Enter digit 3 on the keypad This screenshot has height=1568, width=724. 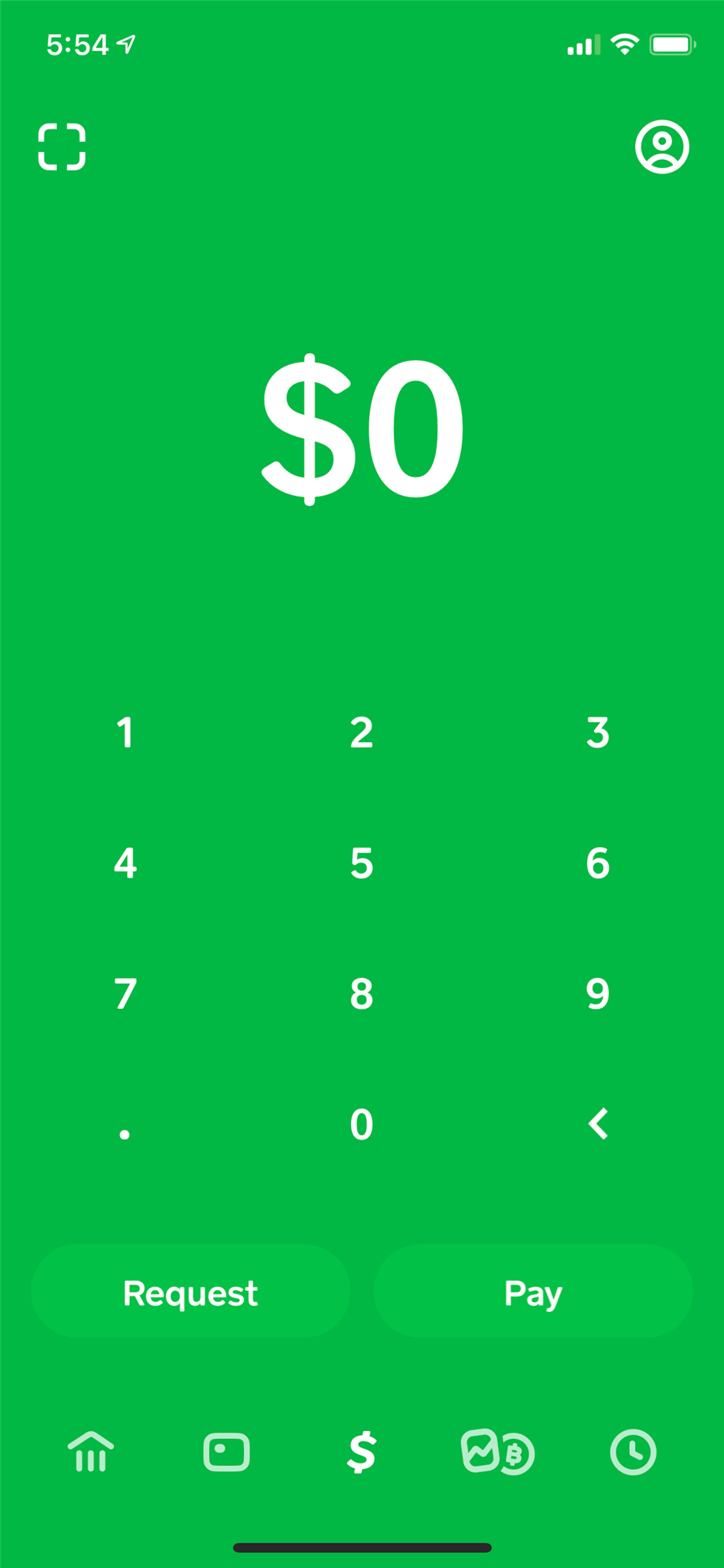(x=598, y=733)
